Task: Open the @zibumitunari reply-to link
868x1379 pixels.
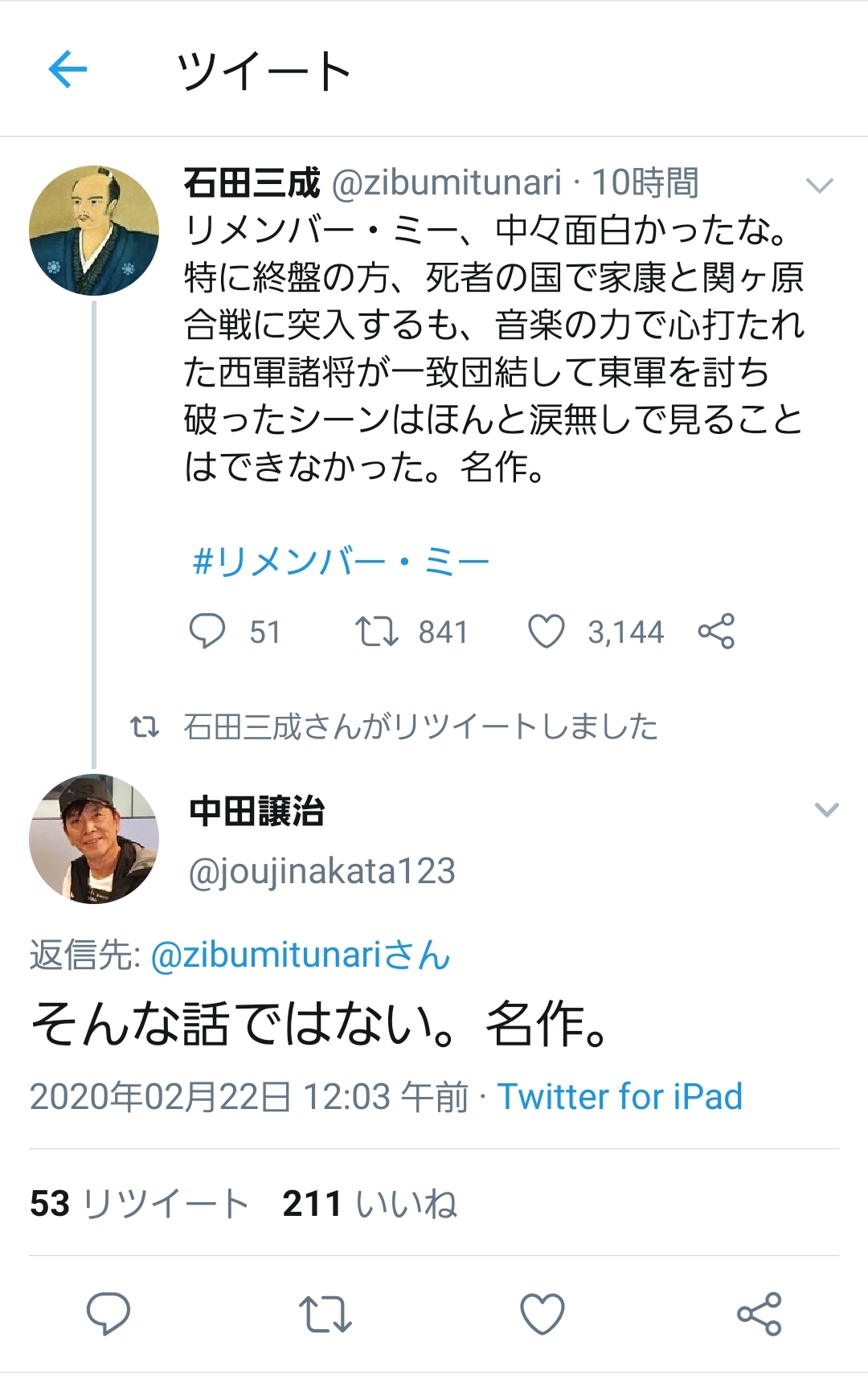Action: 301,955
